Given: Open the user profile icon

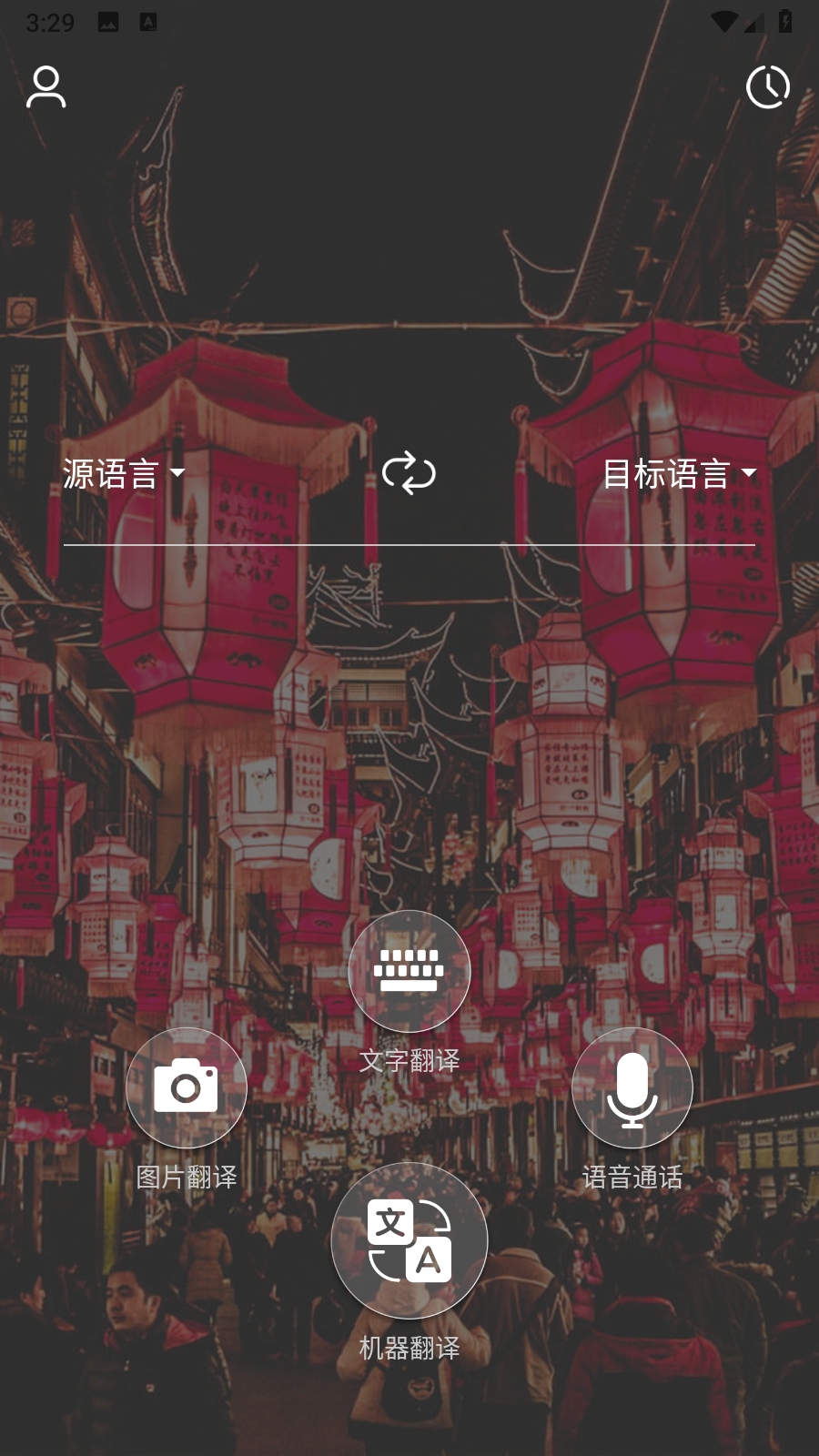Looking at the screenshot, I should coord(45,86).
